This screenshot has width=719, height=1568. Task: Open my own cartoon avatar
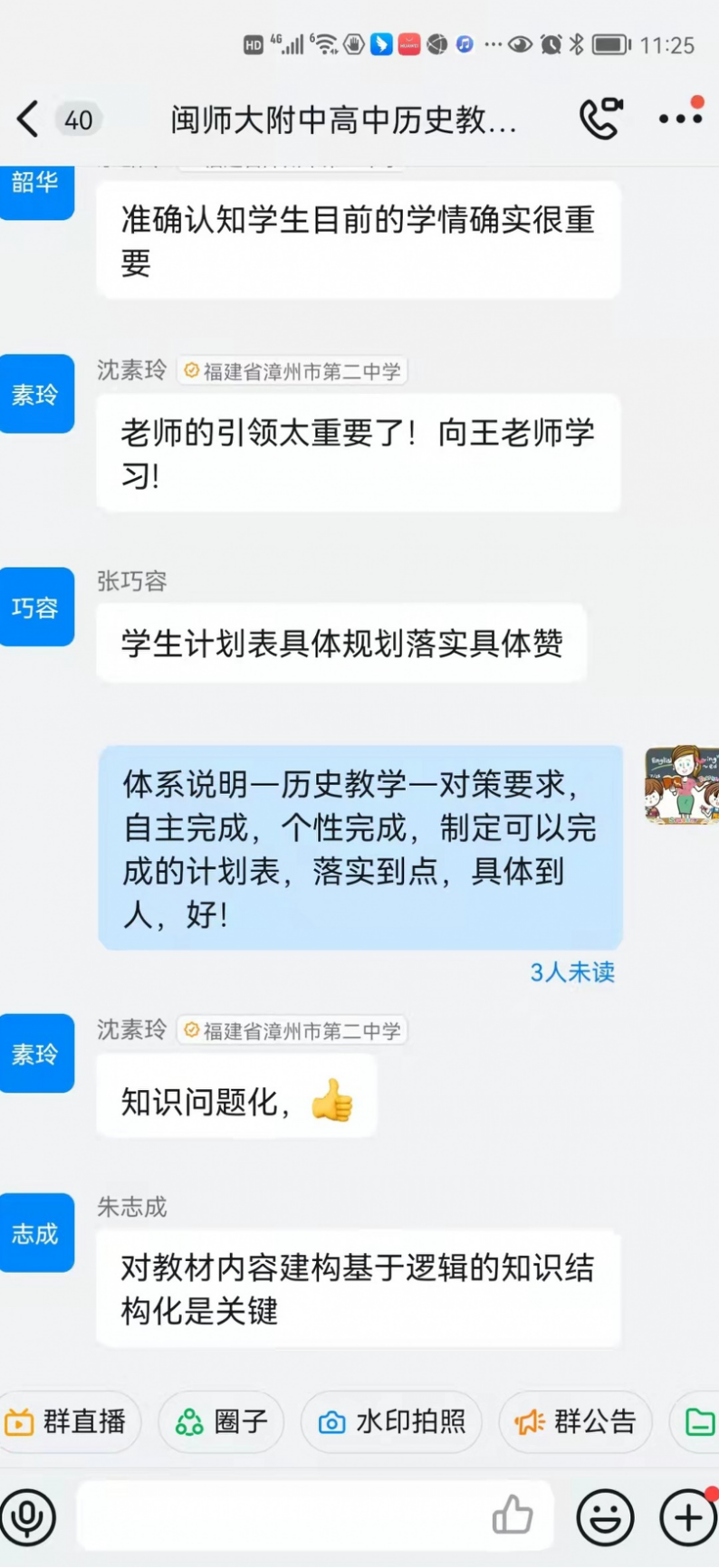tap(681, 784)
